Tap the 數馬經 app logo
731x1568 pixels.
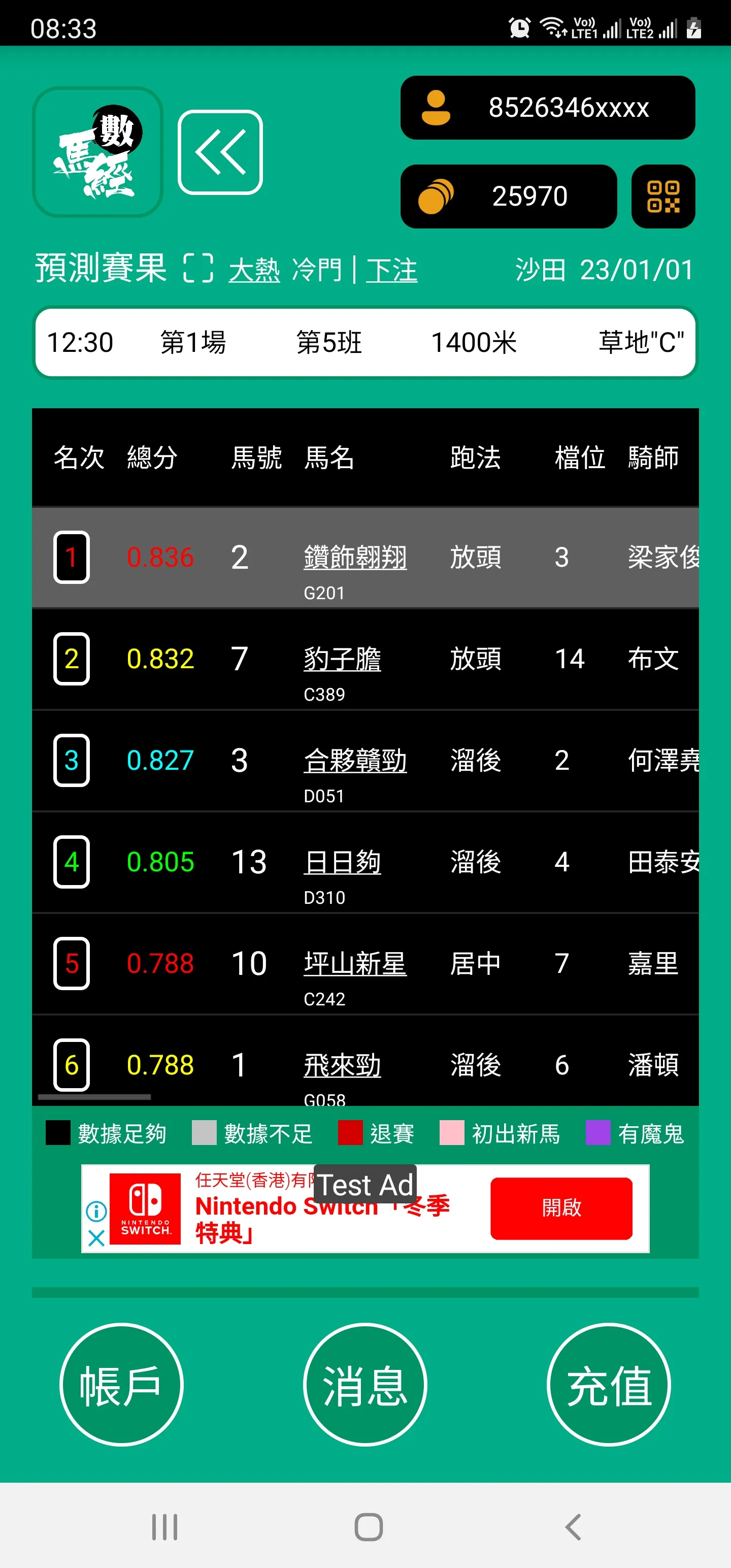(x=97, y=150)
